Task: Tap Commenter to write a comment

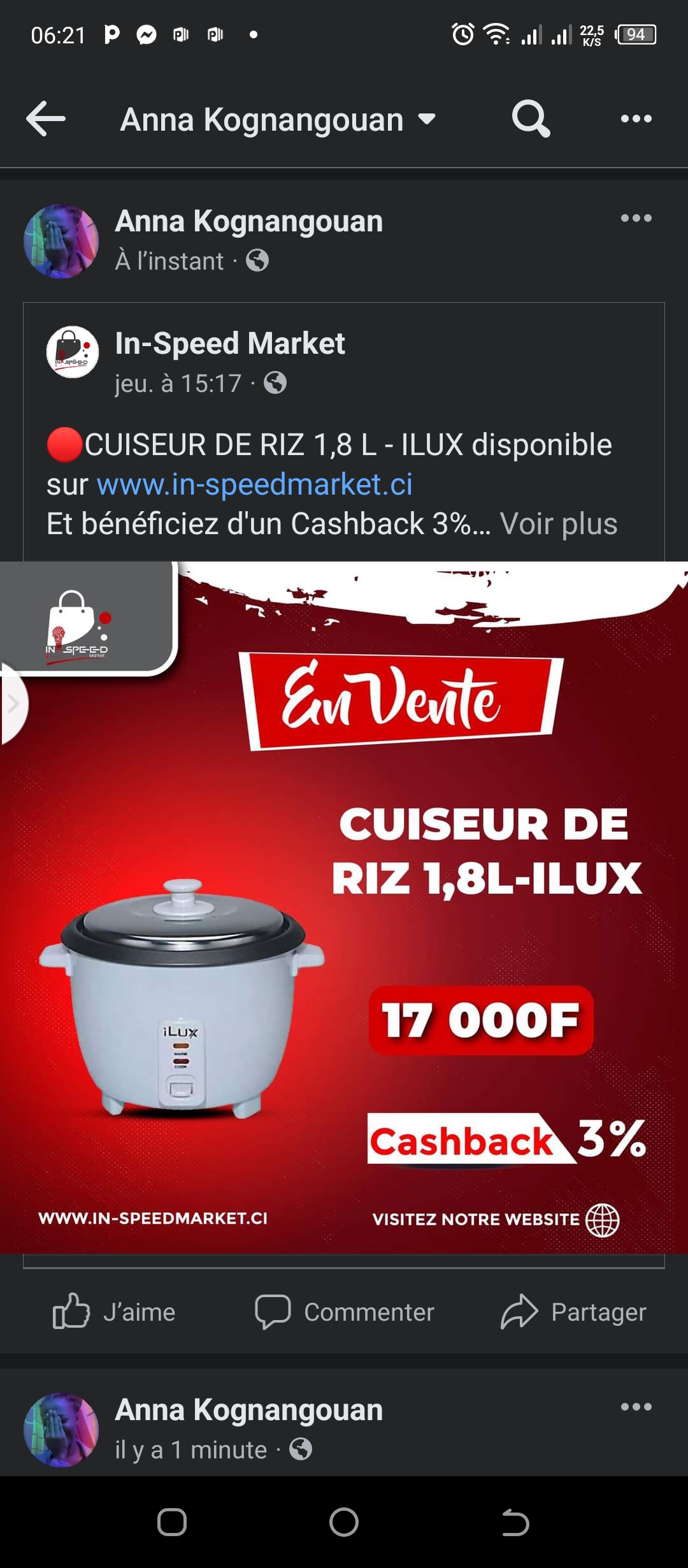Action: pos(344,1312)
